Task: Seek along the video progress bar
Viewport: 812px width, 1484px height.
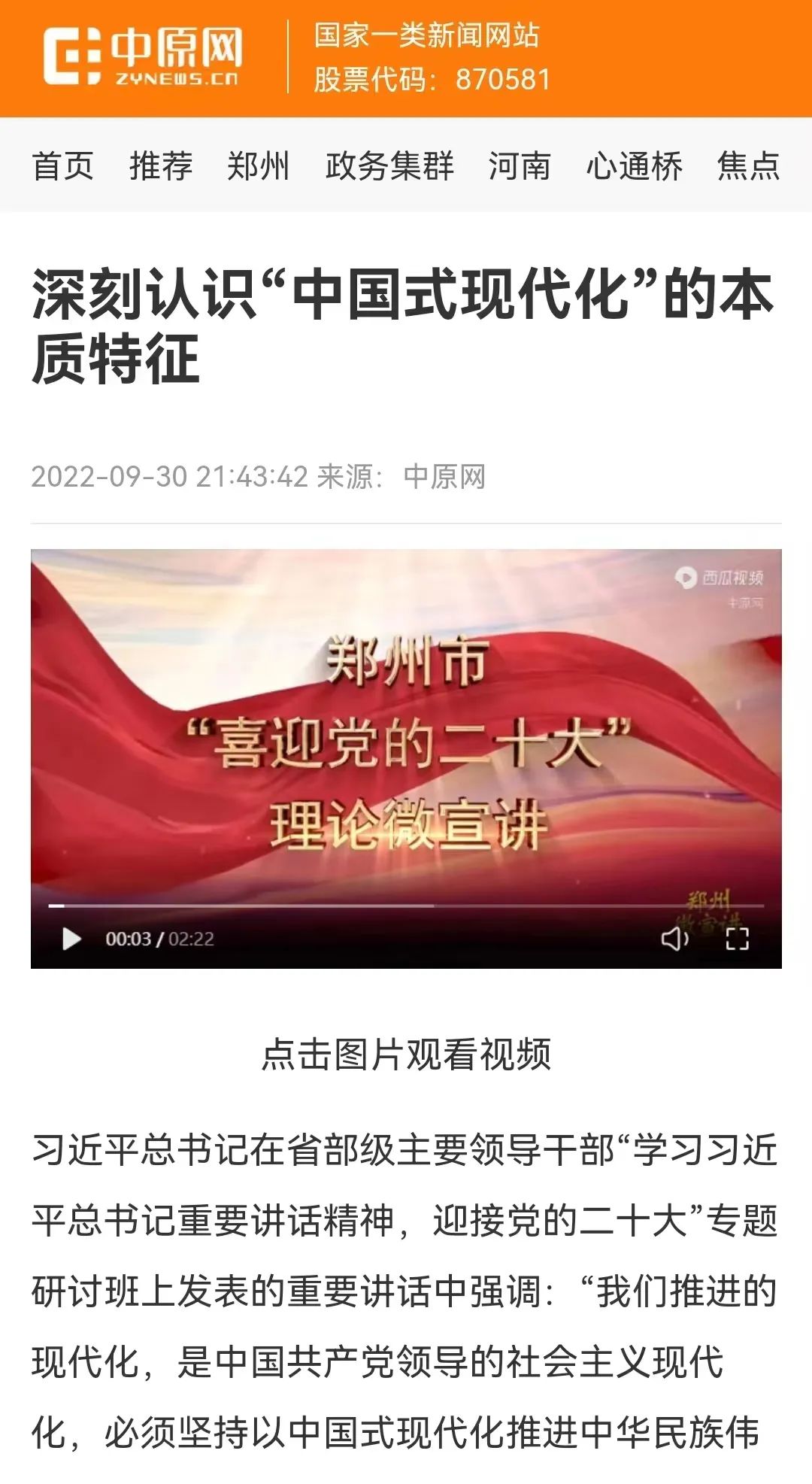Action: (x=406, y=906)
